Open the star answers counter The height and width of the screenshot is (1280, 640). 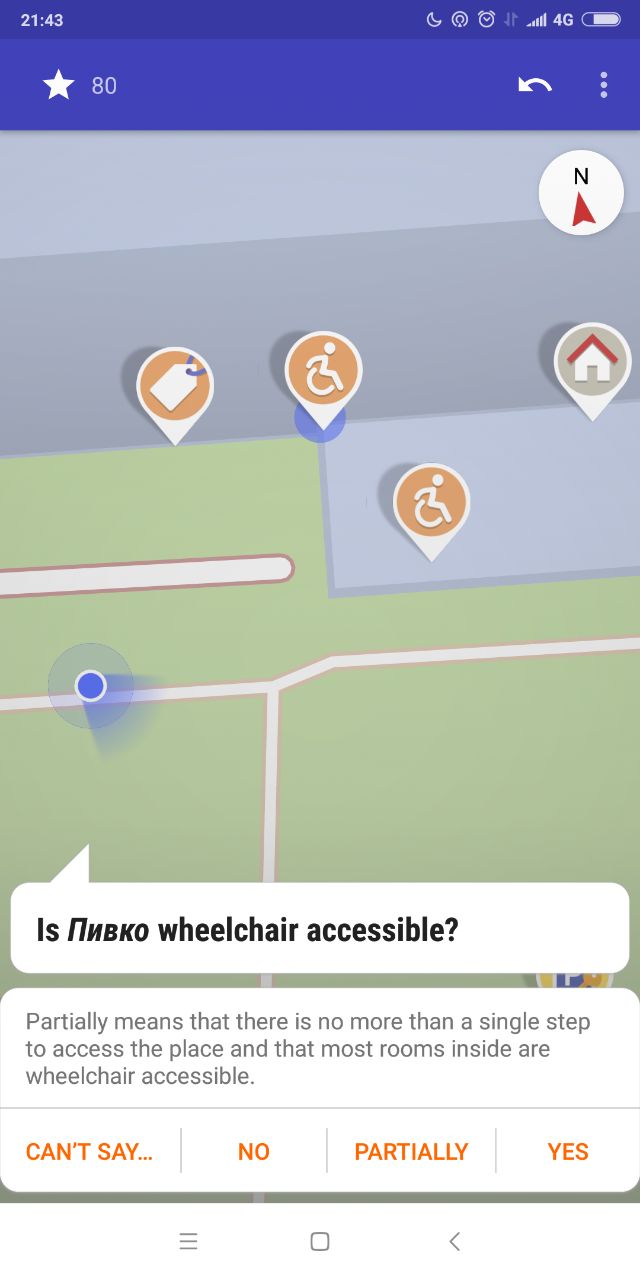80,85
